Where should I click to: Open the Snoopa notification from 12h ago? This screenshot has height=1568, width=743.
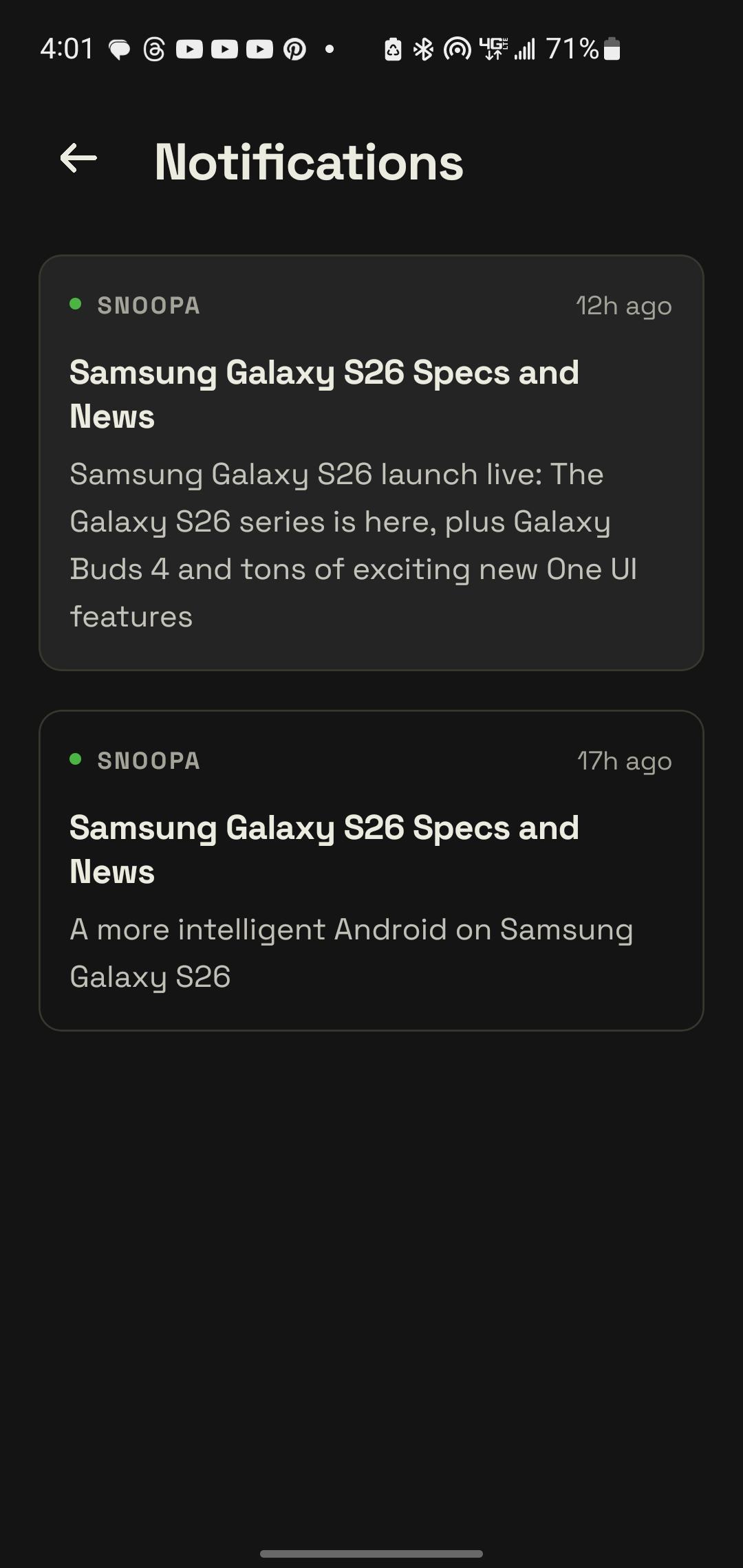click(x=371, y=462)
